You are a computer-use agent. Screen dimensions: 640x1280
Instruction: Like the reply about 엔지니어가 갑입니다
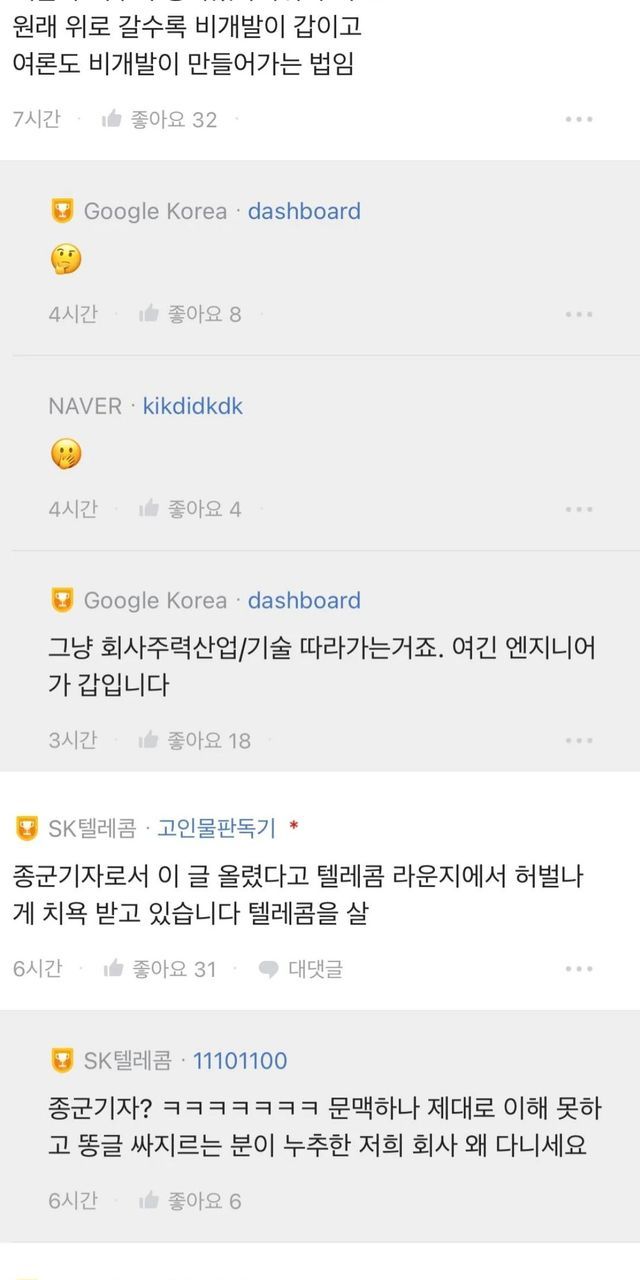pyautogui.click(x=194, y=740)
